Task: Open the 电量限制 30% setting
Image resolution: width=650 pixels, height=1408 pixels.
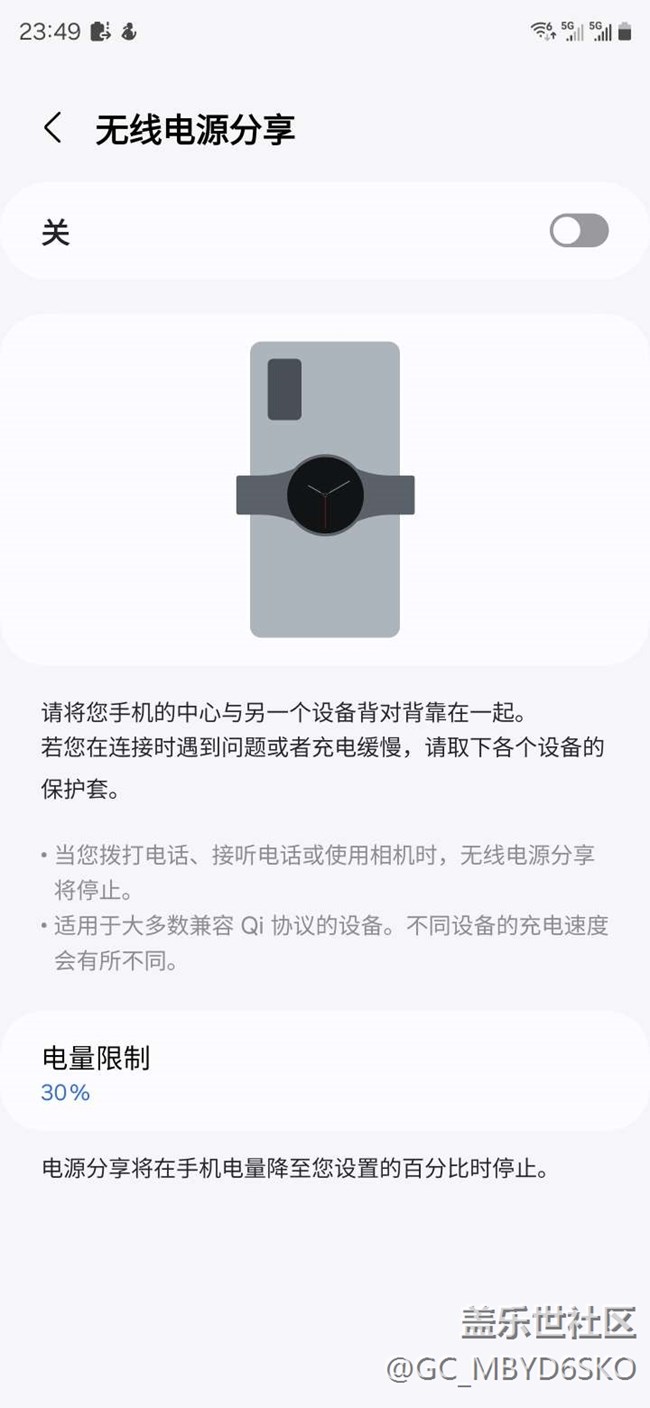Action: pyautogui.click(x=324, y=1074)
